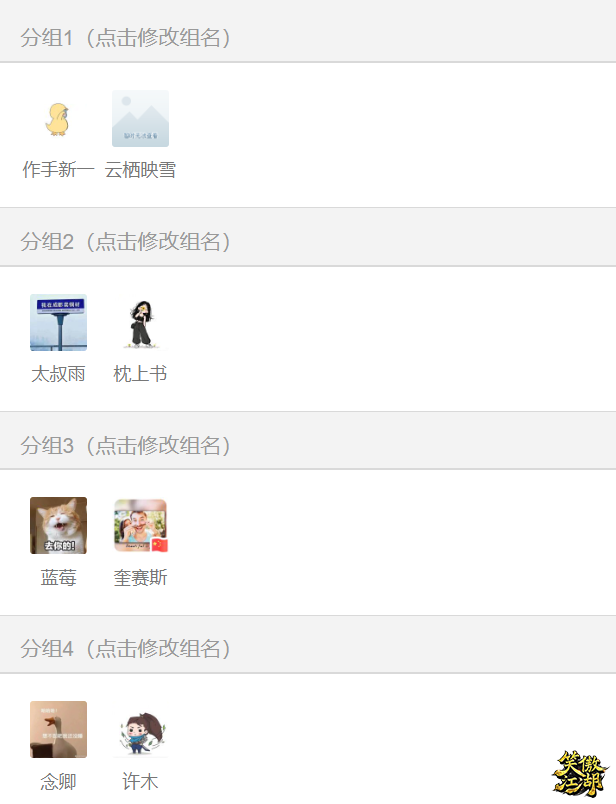The image size is (616, 804).
Task: Rename group 分组2 by tapping its header
Action: pos(127,241)
